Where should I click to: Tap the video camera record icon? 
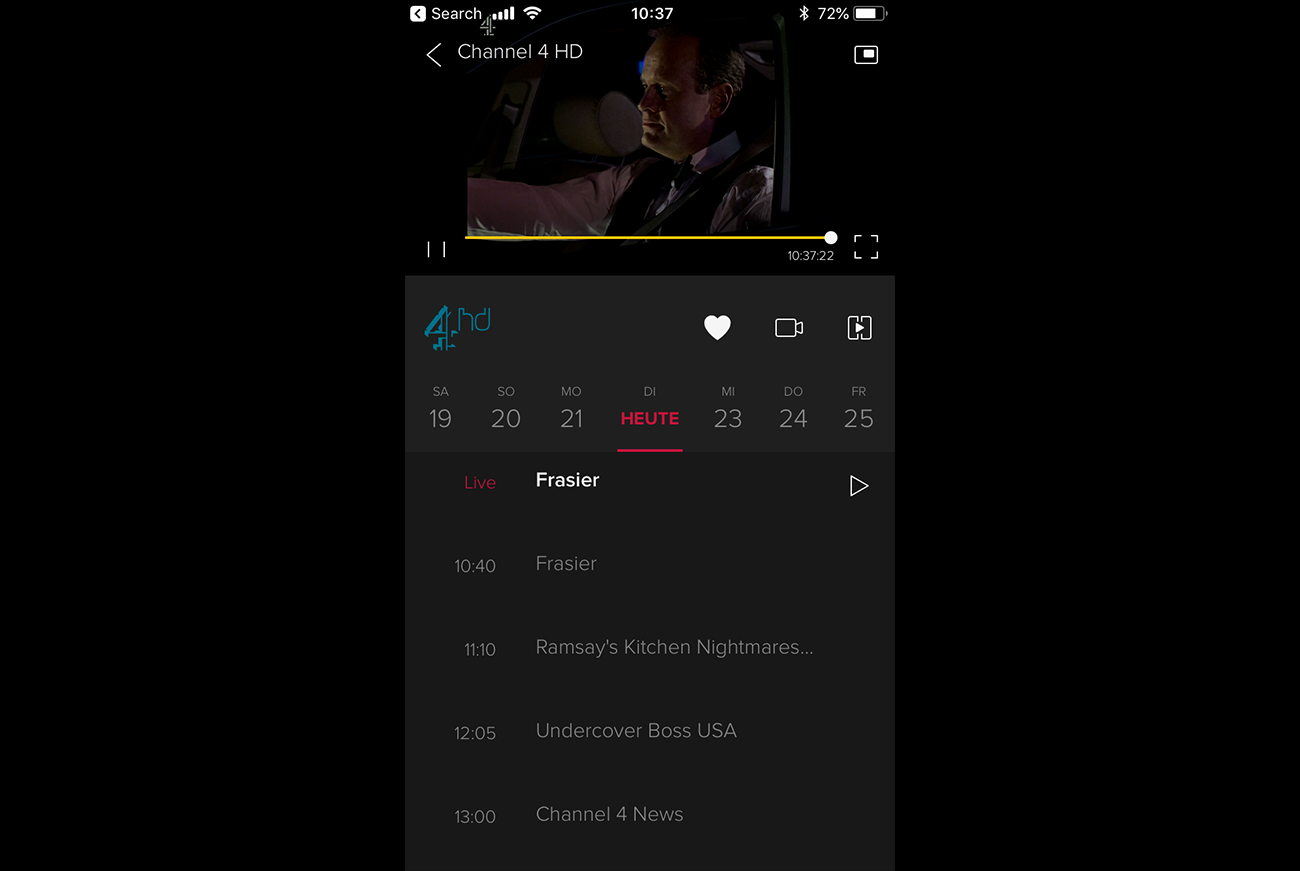(x=789, y=327)
